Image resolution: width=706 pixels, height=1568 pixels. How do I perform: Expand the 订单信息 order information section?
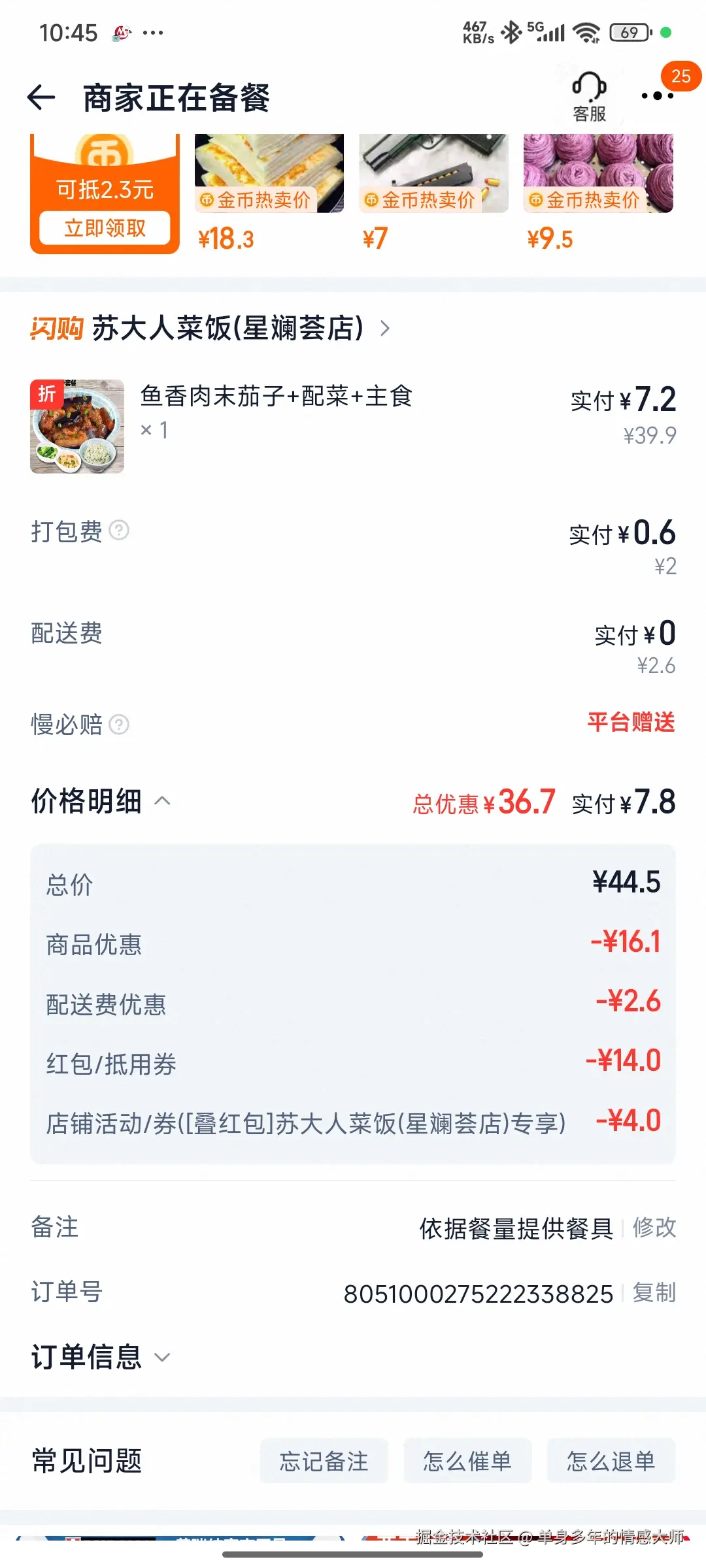pos(163,1357)
